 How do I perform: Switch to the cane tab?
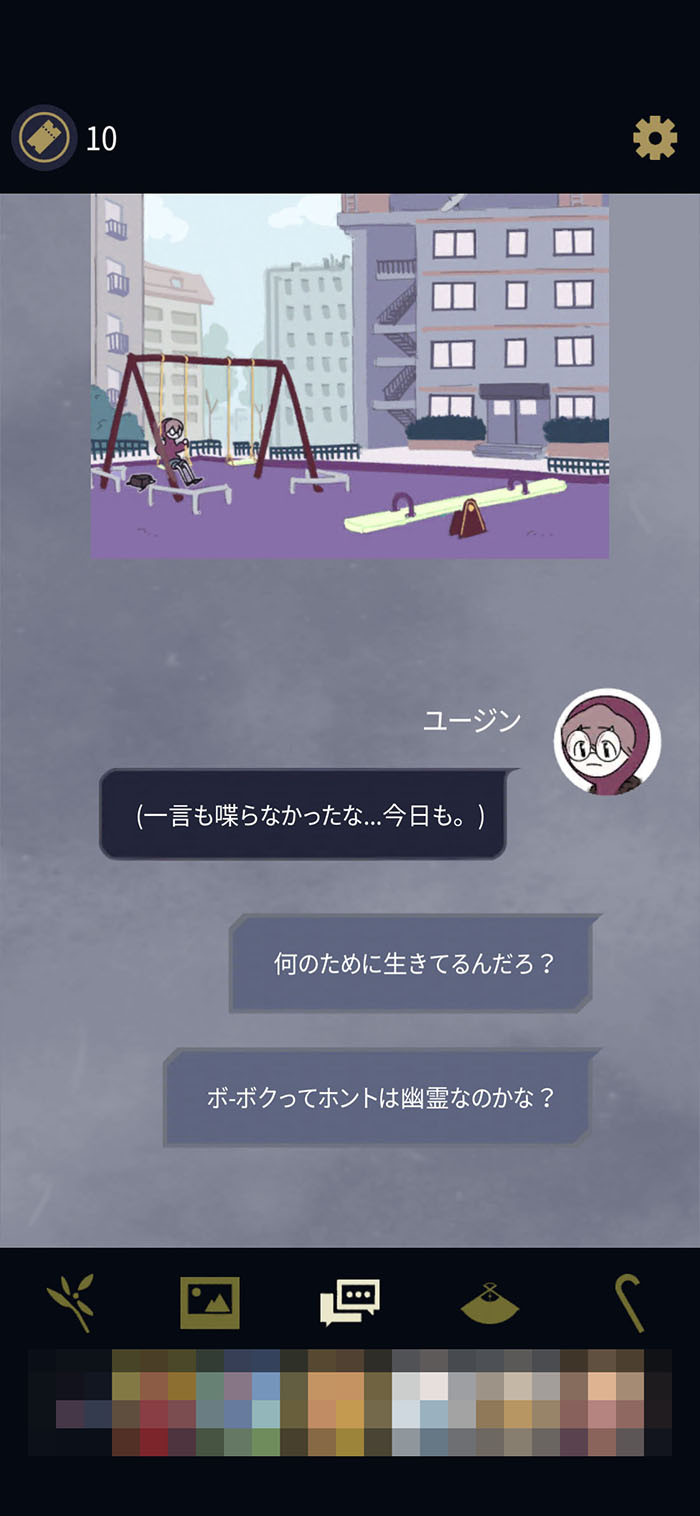pos(629,1302)
